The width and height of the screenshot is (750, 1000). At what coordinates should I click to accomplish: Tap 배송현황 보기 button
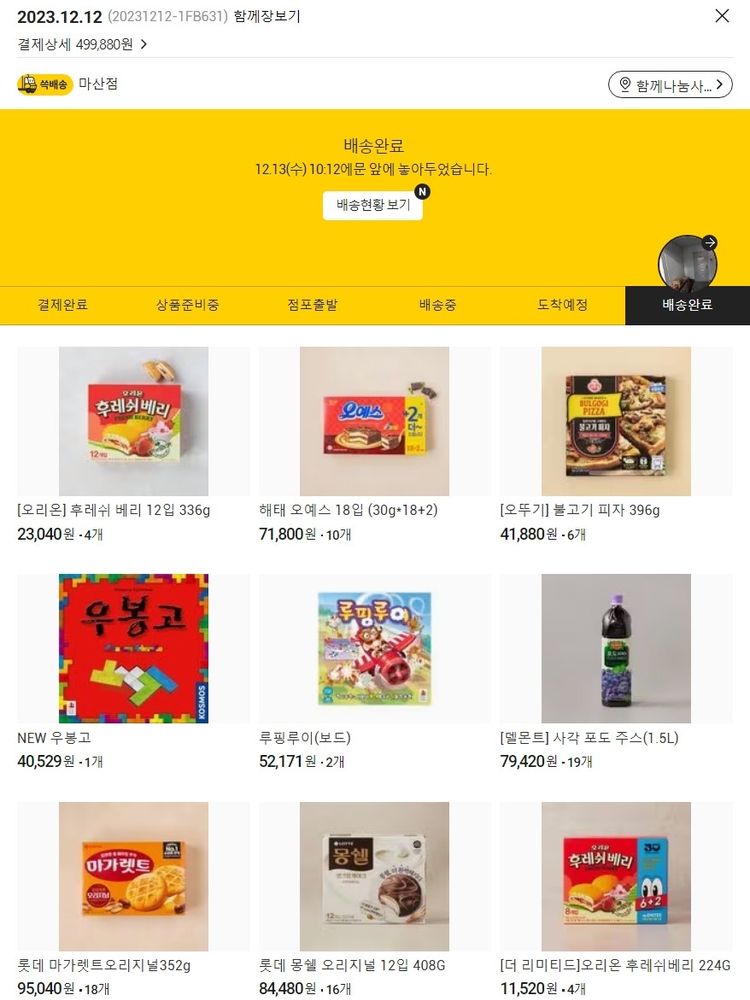[x=372, y=205]
